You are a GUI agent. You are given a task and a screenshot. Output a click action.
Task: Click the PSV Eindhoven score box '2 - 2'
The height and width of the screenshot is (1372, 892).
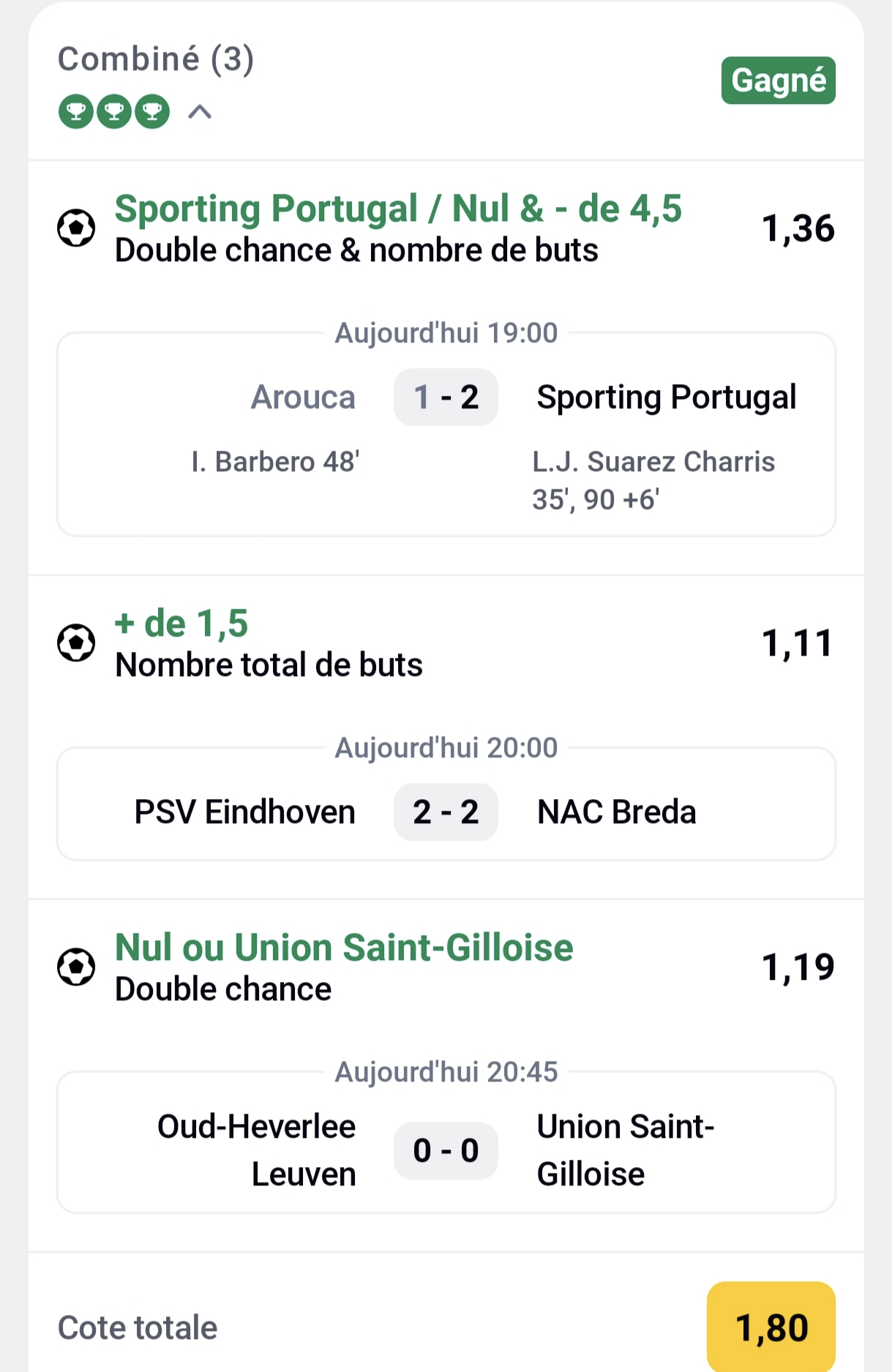(x=446, y=811)
